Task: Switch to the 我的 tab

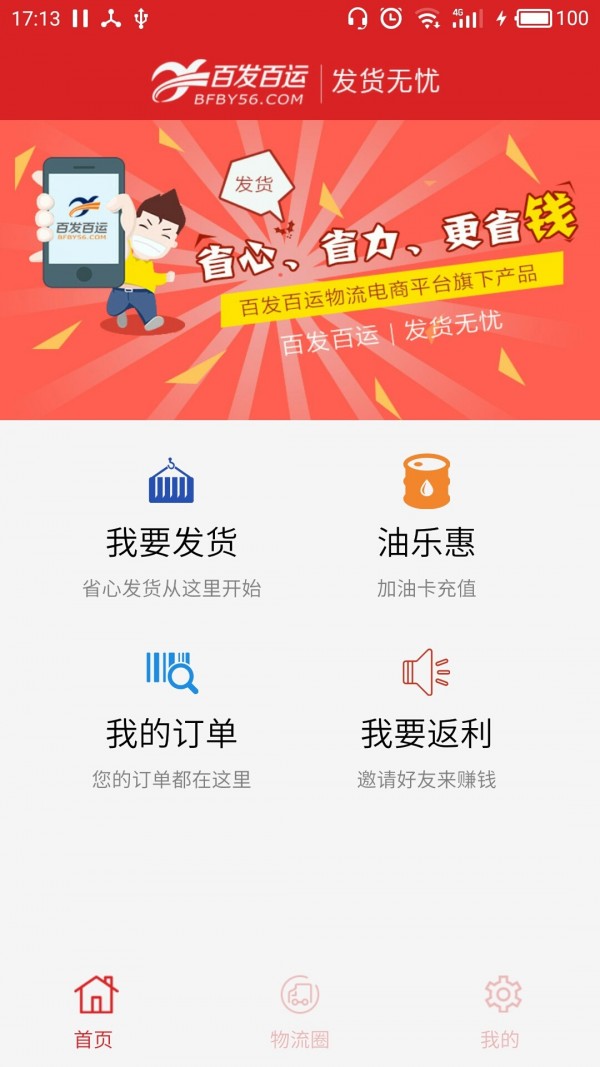Action: (501, 1012)
